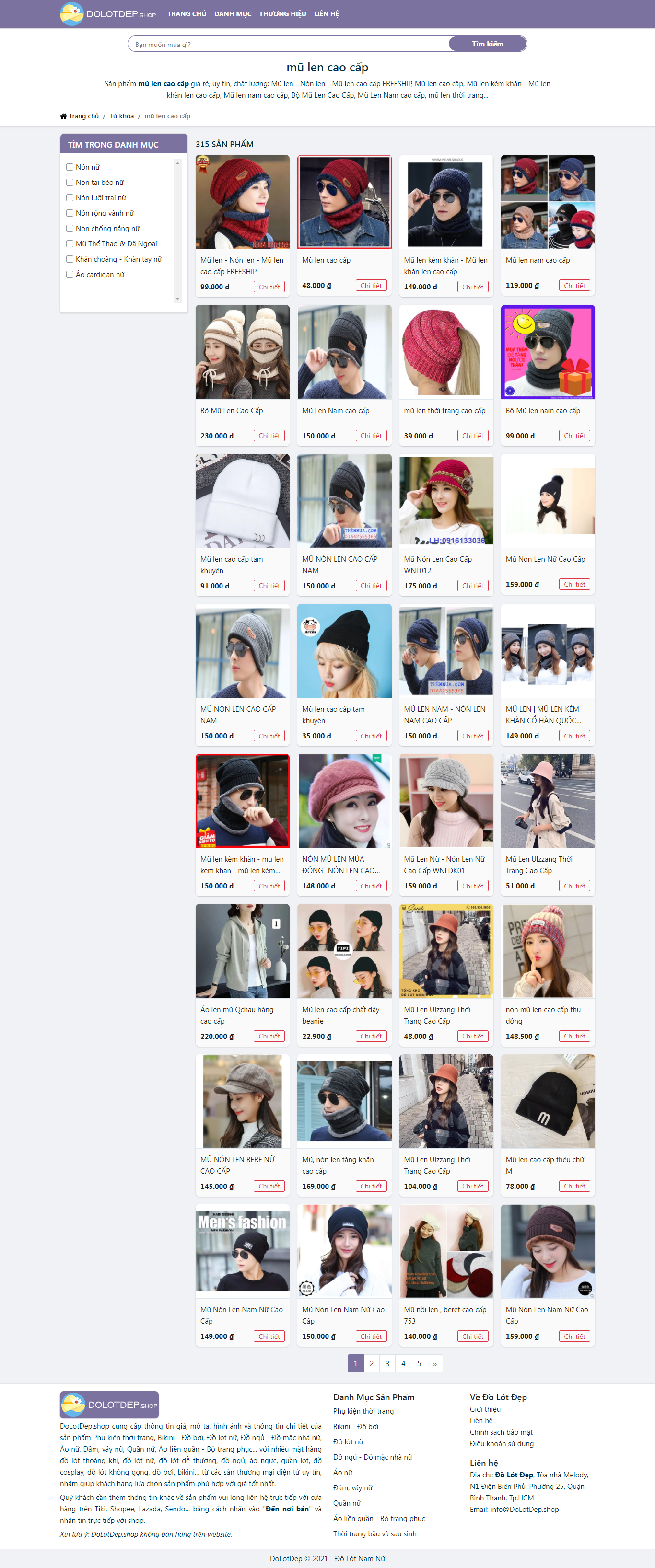Open 'Trang chủ' breadcrumb link

83,116
